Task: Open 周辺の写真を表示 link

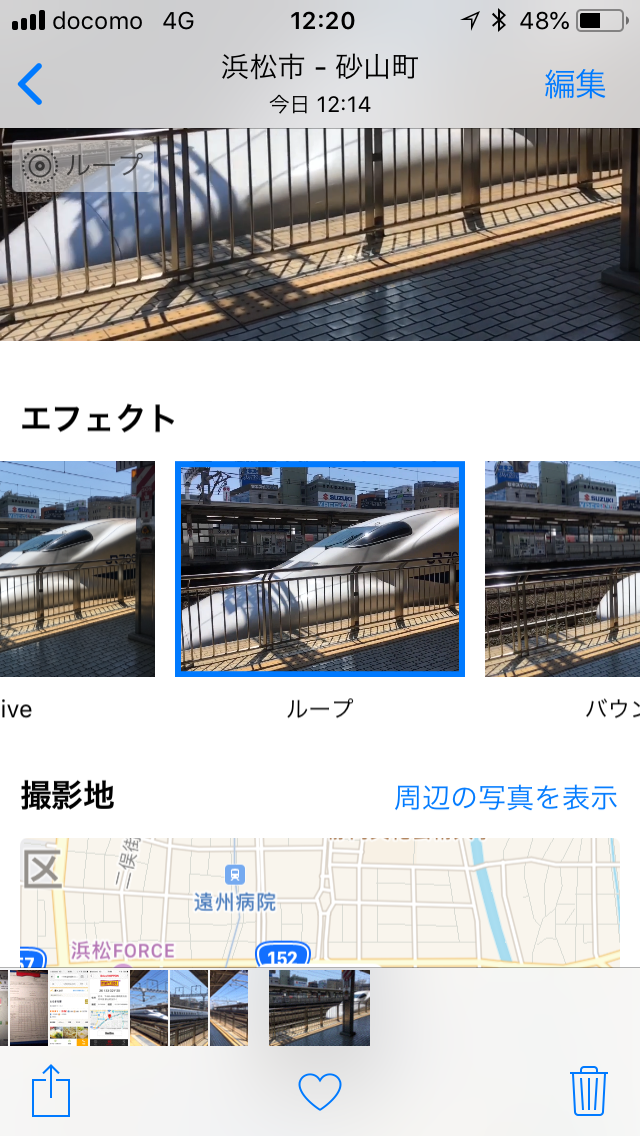Action: 505,797
